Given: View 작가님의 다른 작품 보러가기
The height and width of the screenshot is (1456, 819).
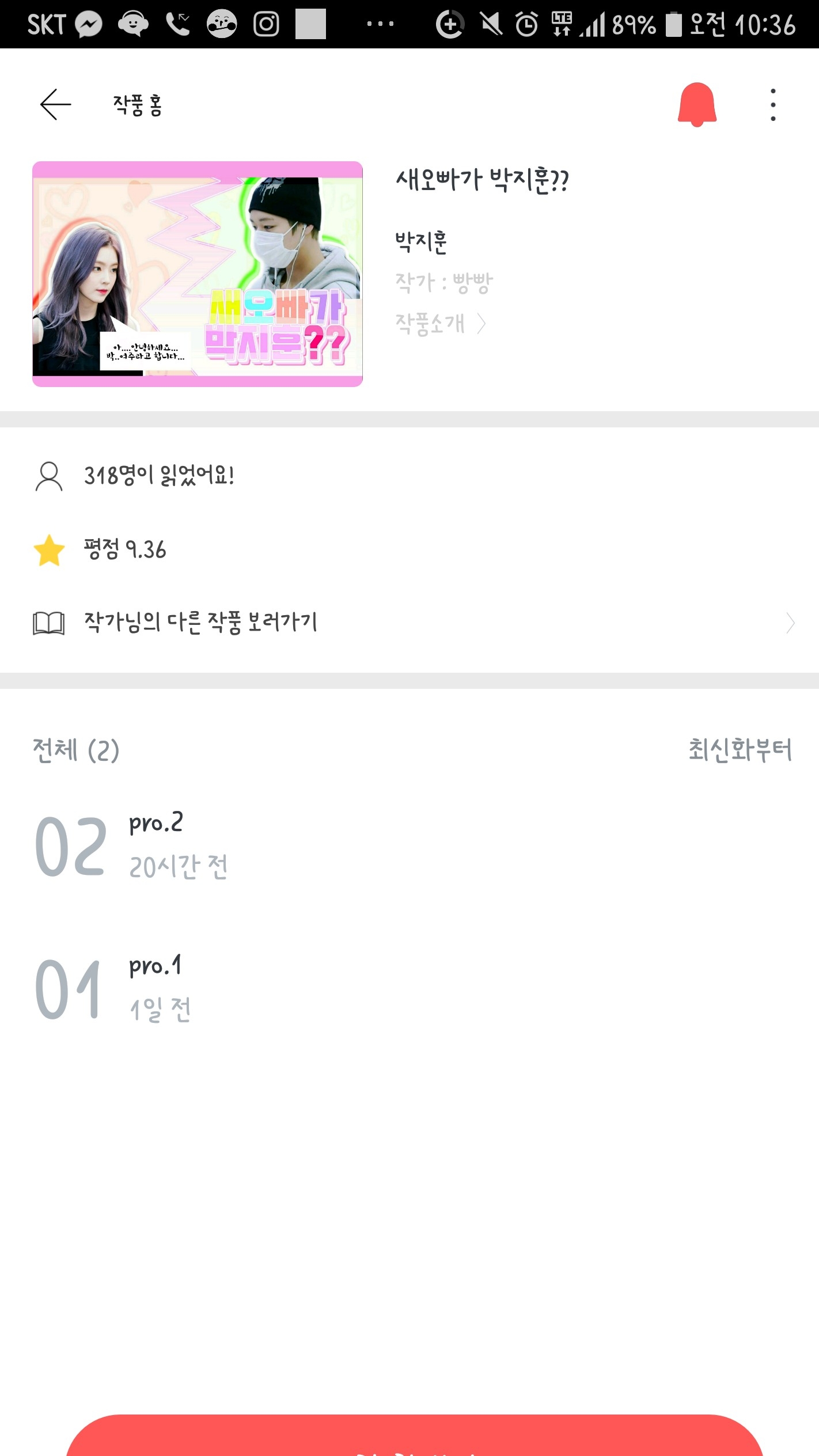Looking at the screenshot, I should coord(409,623).
